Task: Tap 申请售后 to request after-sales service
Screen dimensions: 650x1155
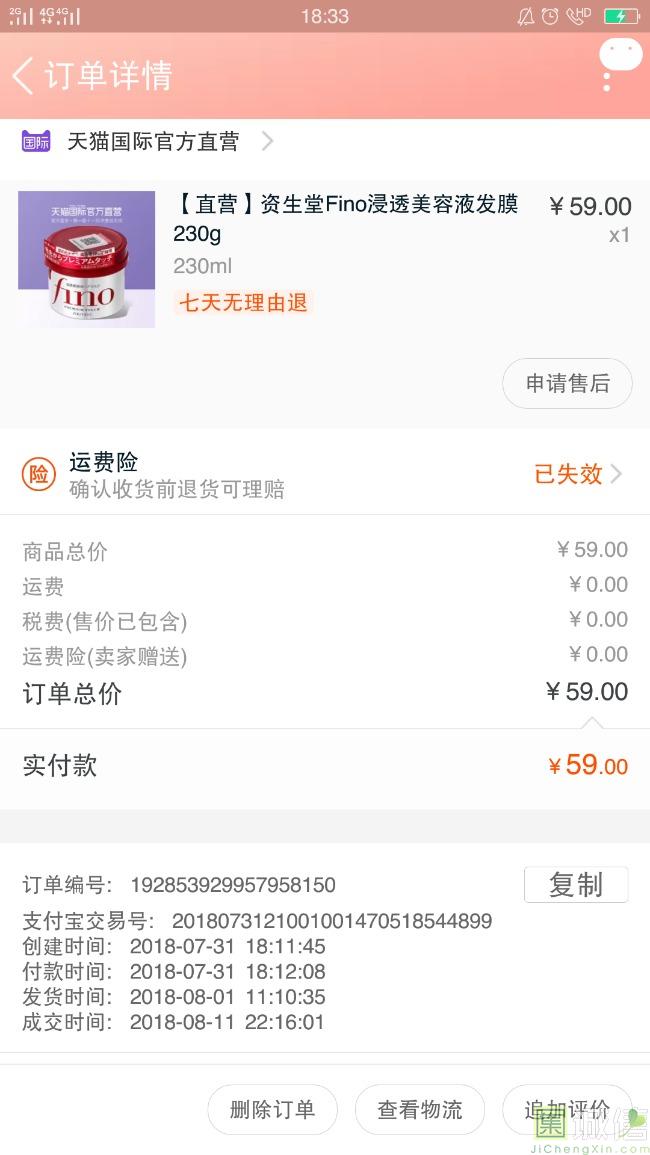Action: 567,384
